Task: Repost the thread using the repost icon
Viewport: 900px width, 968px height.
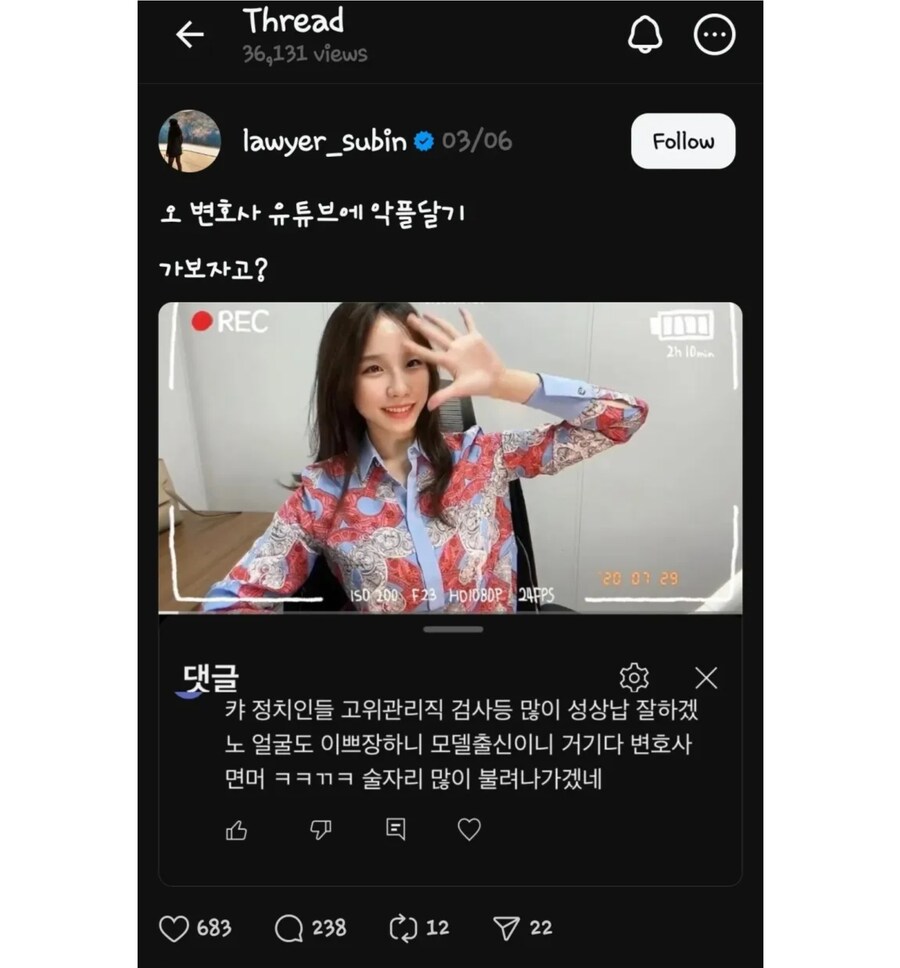Action: 404,928
